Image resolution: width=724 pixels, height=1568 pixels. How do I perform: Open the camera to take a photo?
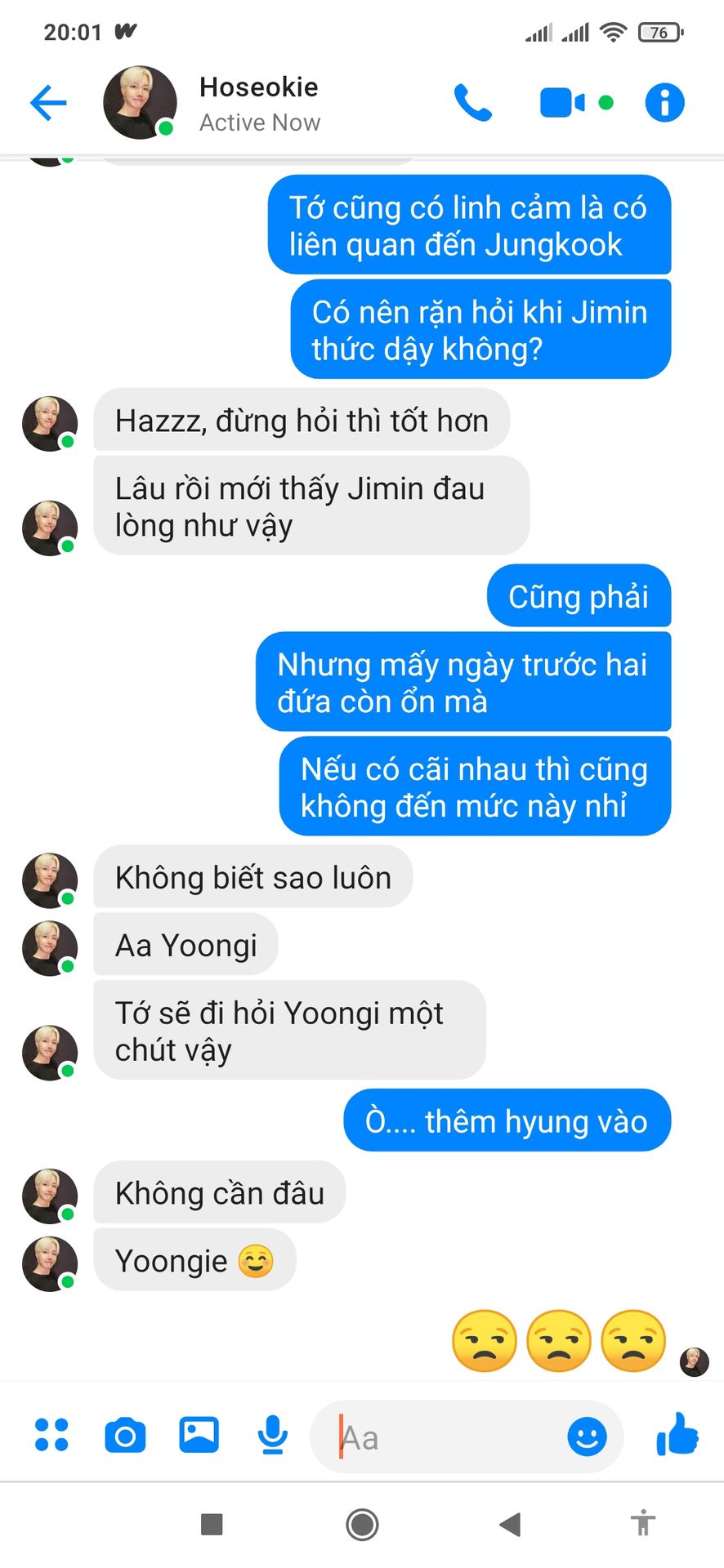coord(125,1435)
